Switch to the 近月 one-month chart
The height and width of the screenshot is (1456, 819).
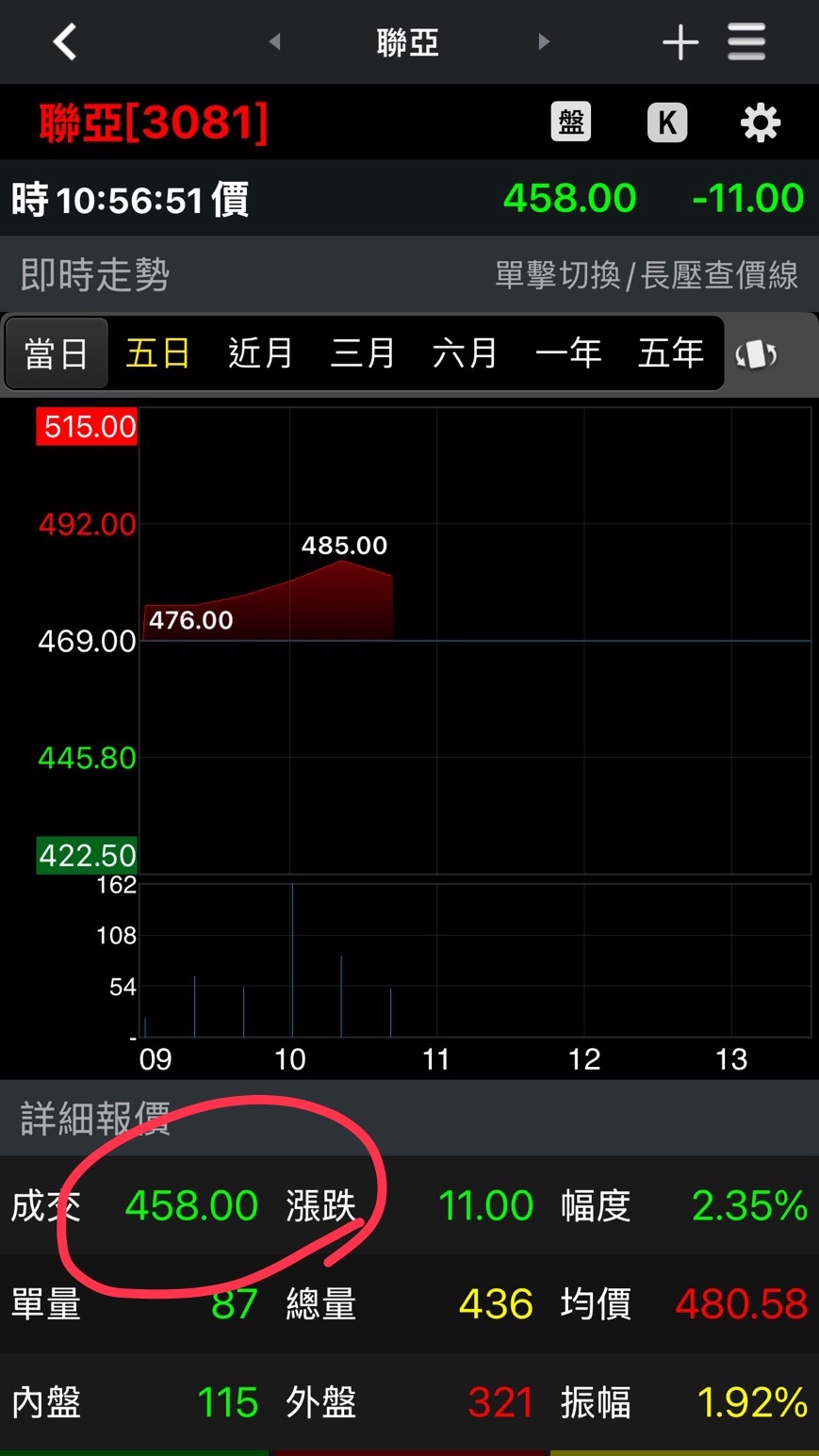tap(260, 354)
